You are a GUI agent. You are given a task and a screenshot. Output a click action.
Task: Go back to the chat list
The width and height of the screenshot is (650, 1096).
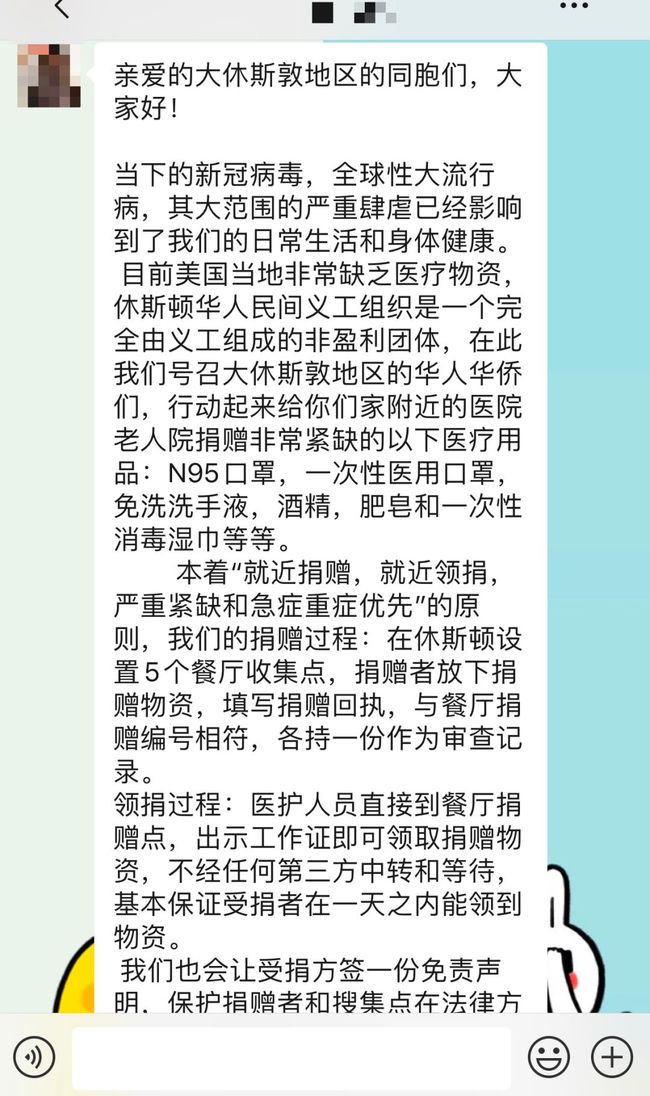62,8
